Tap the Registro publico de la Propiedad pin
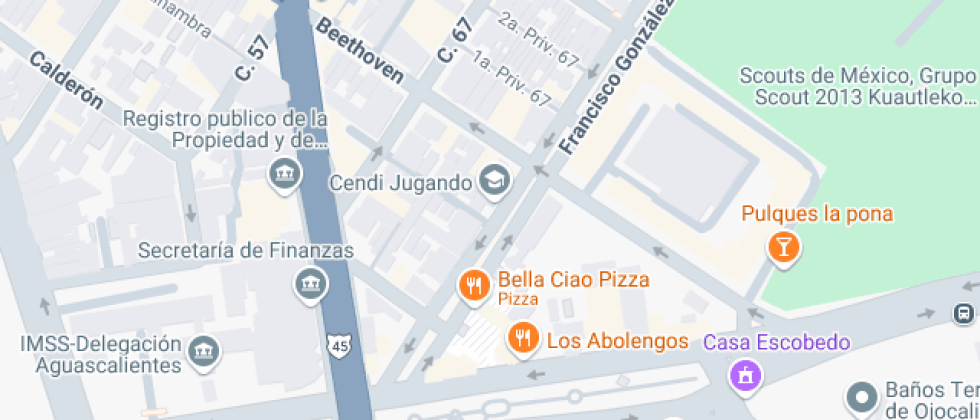 tap(286, 174)
